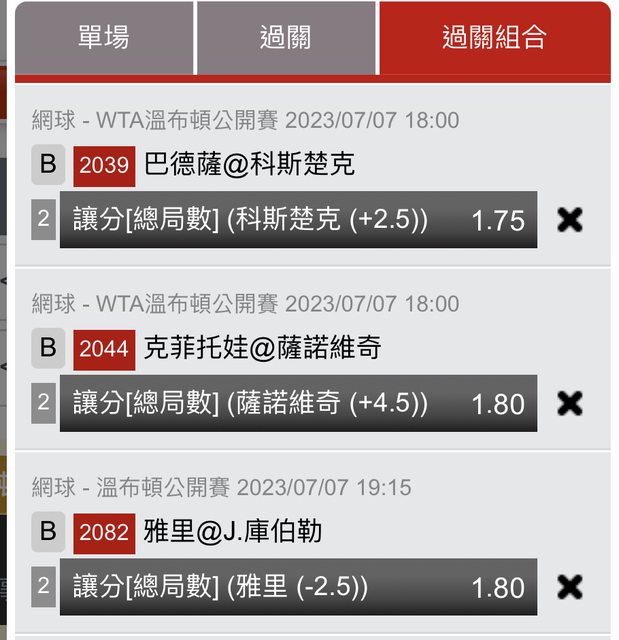Open the 科斯楚克 (+2.5) selection at 1.75
Screen dimensions: 619x640
tap(298, 220)
